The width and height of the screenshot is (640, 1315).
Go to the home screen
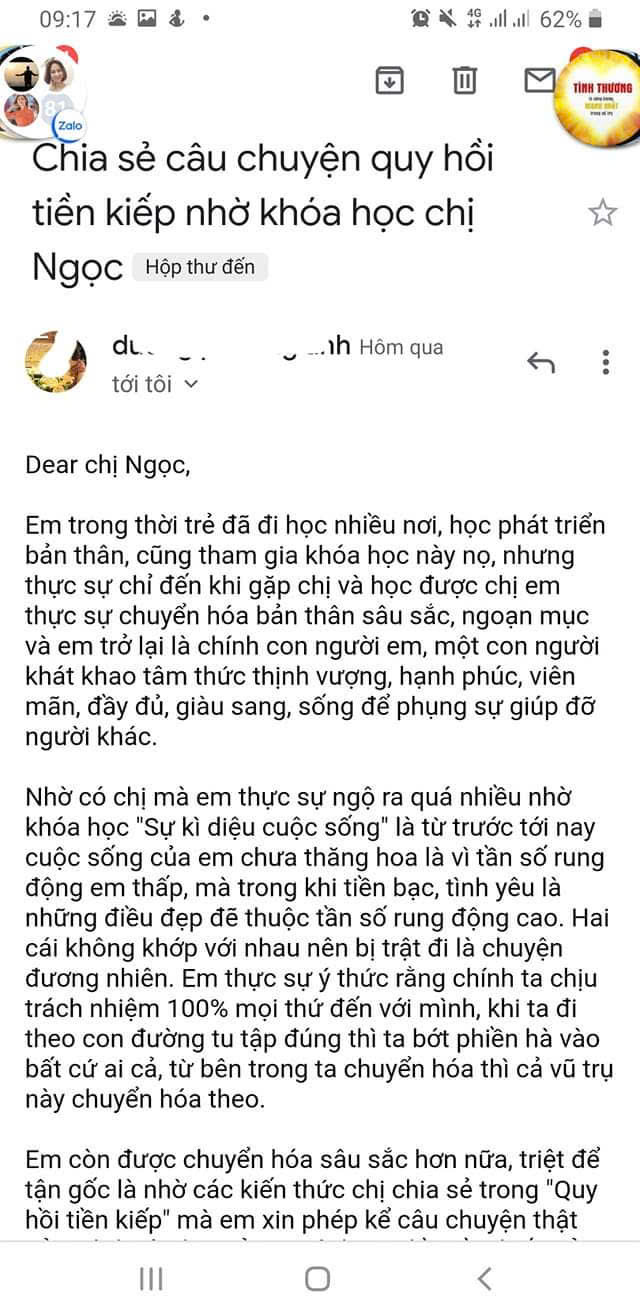coord(318,1277)
